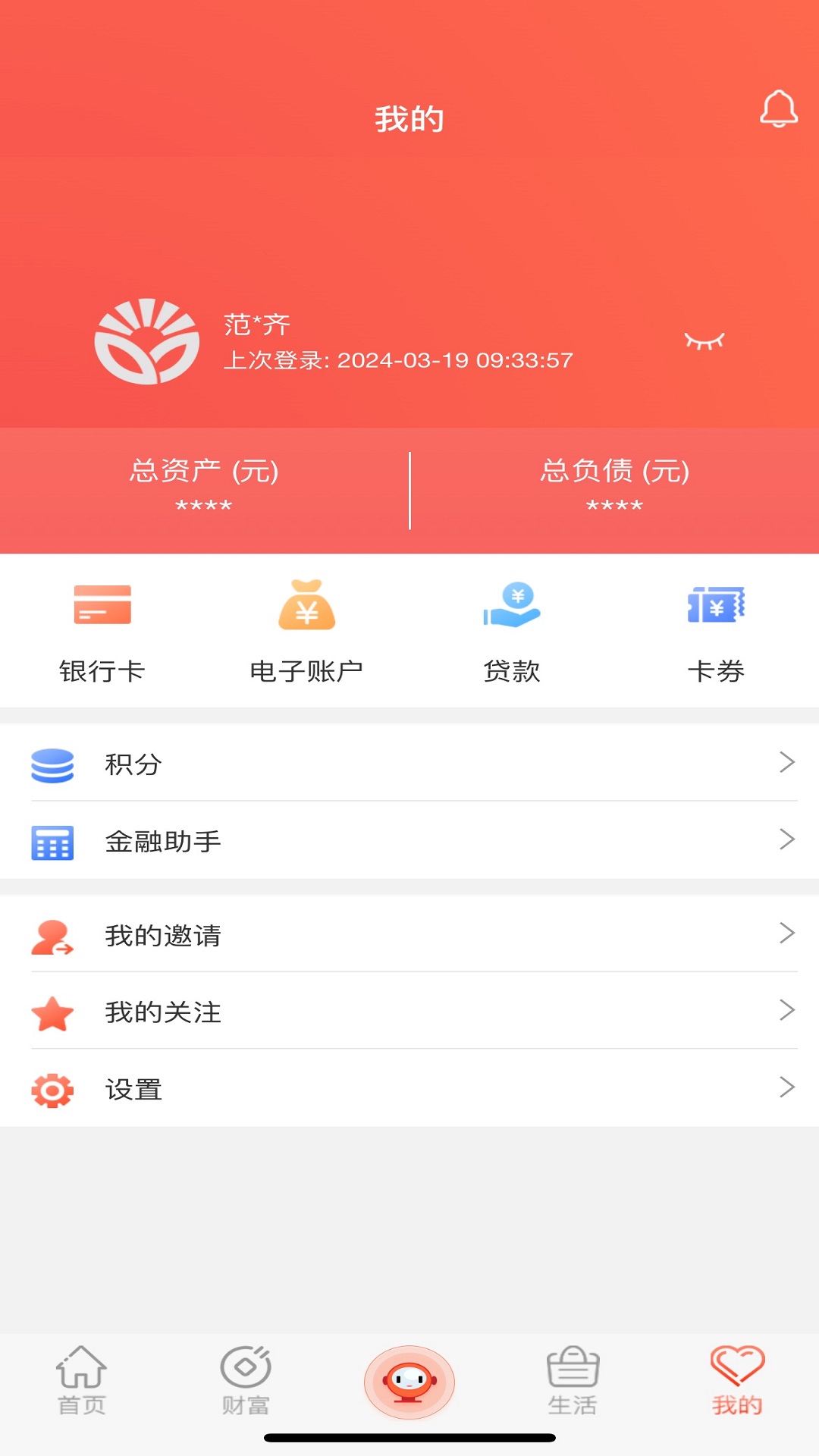
Task: Go to 设置 settings
Action: coord(409,1089)
